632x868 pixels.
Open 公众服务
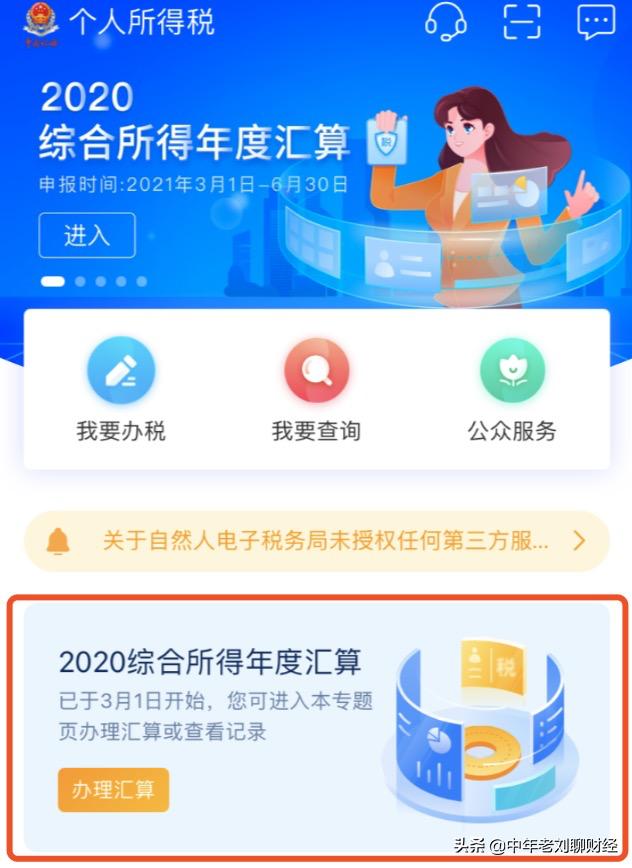(x=511, y=390)
